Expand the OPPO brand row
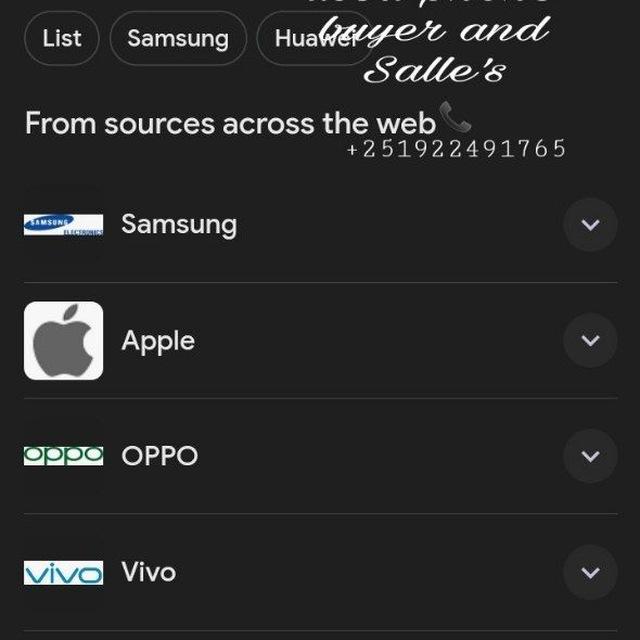Screen dimensions: 640x640 590,456
